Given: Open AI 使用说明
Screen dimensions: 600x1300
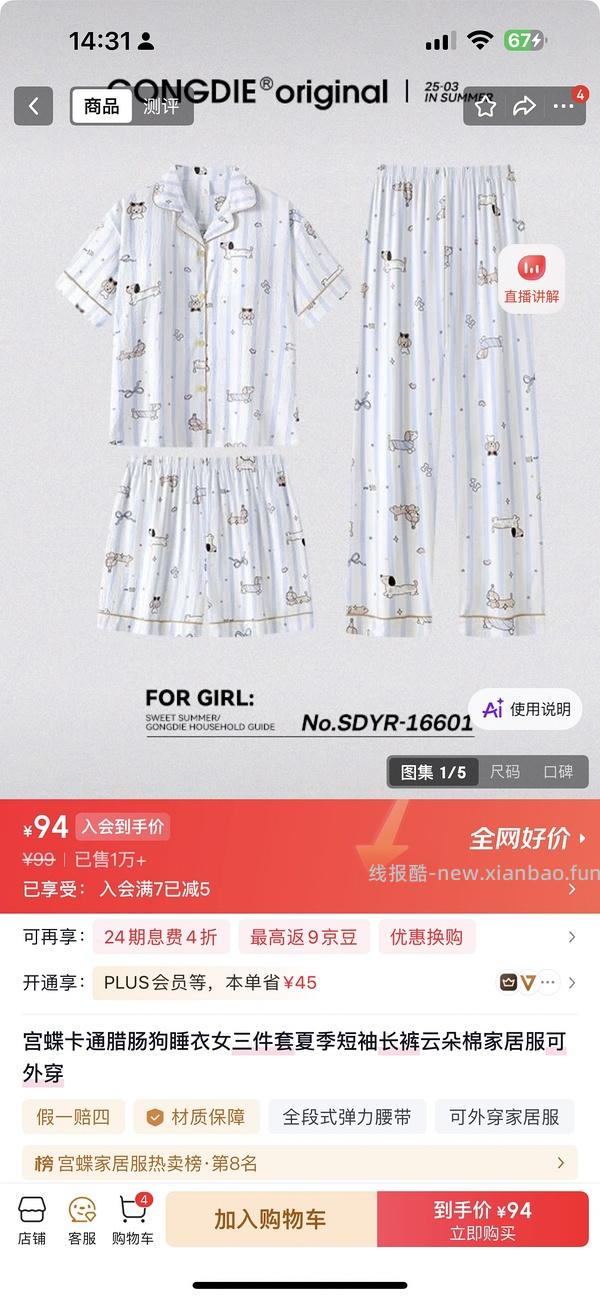Looking at the screenshot, I should 526,709.
